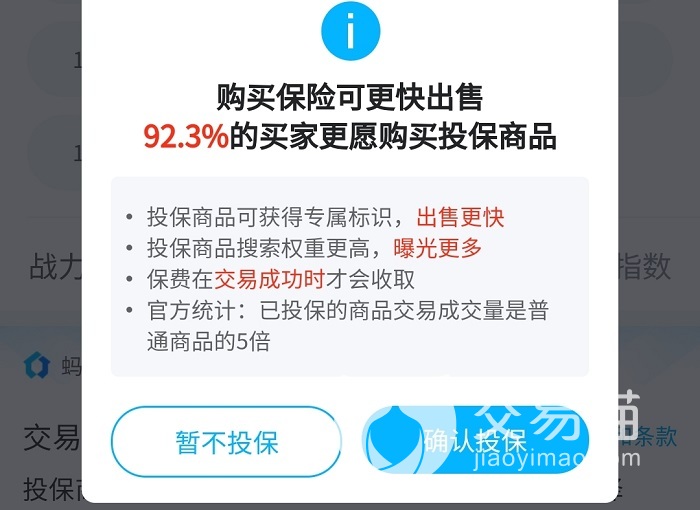Confirm insurance with 确认投保
Image resolution: width=700 pixels, height=510 pixels.
point(475,440)
